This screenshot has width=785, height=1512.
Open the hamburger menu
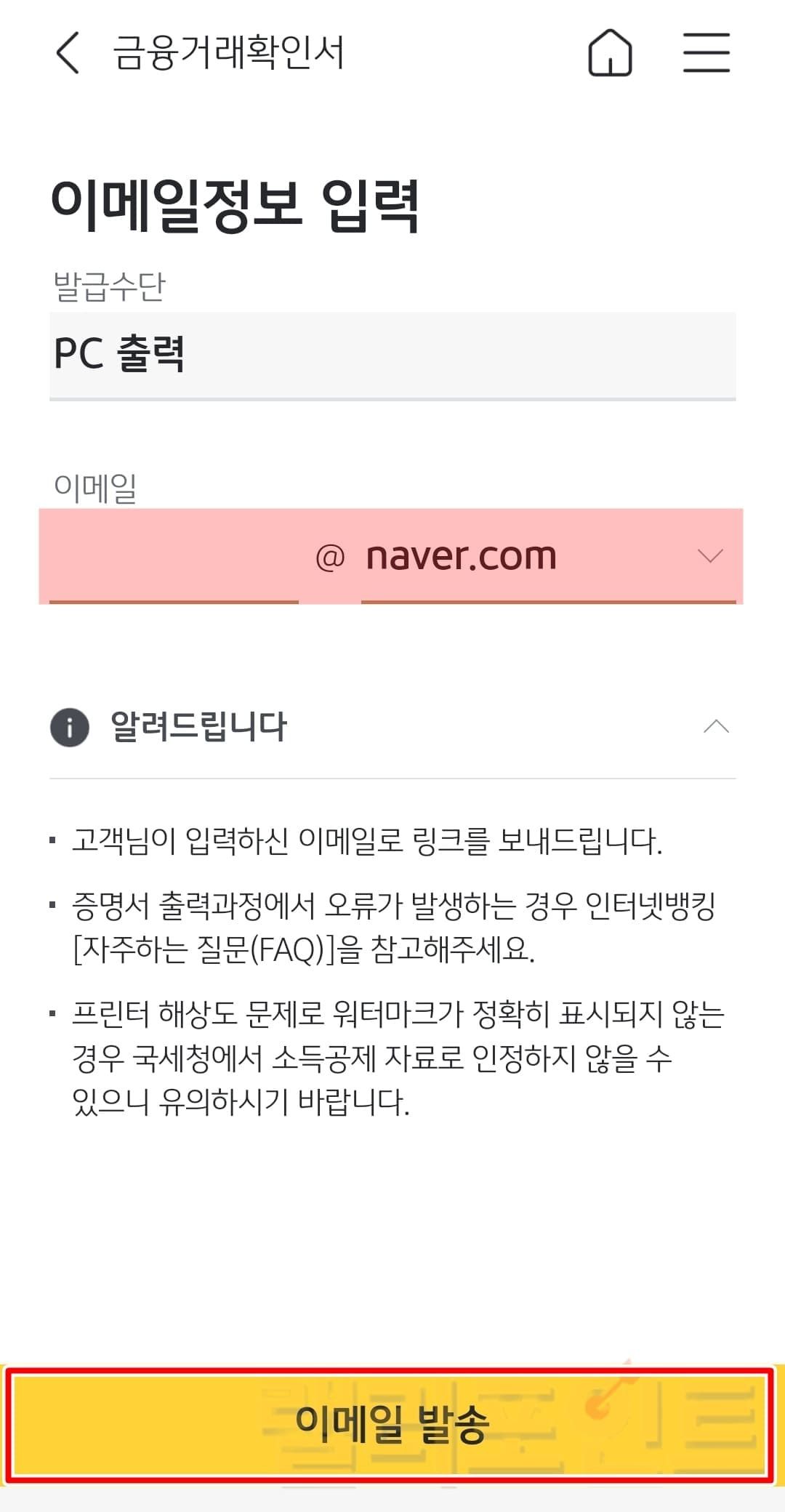point(706,53)
